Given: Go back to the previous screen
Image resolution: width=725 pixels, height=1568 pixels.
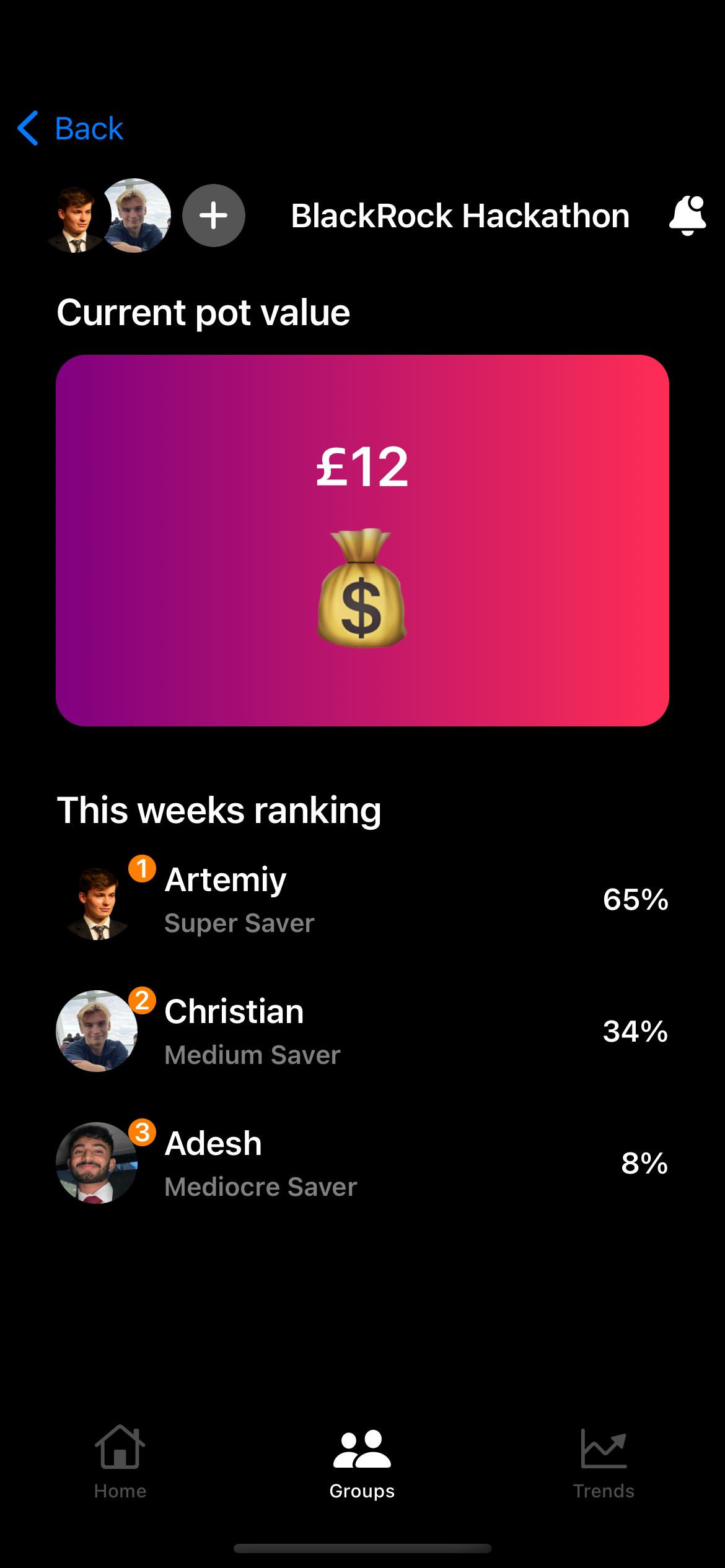Looking at the screenshot, I should click(x=71, y=129).
